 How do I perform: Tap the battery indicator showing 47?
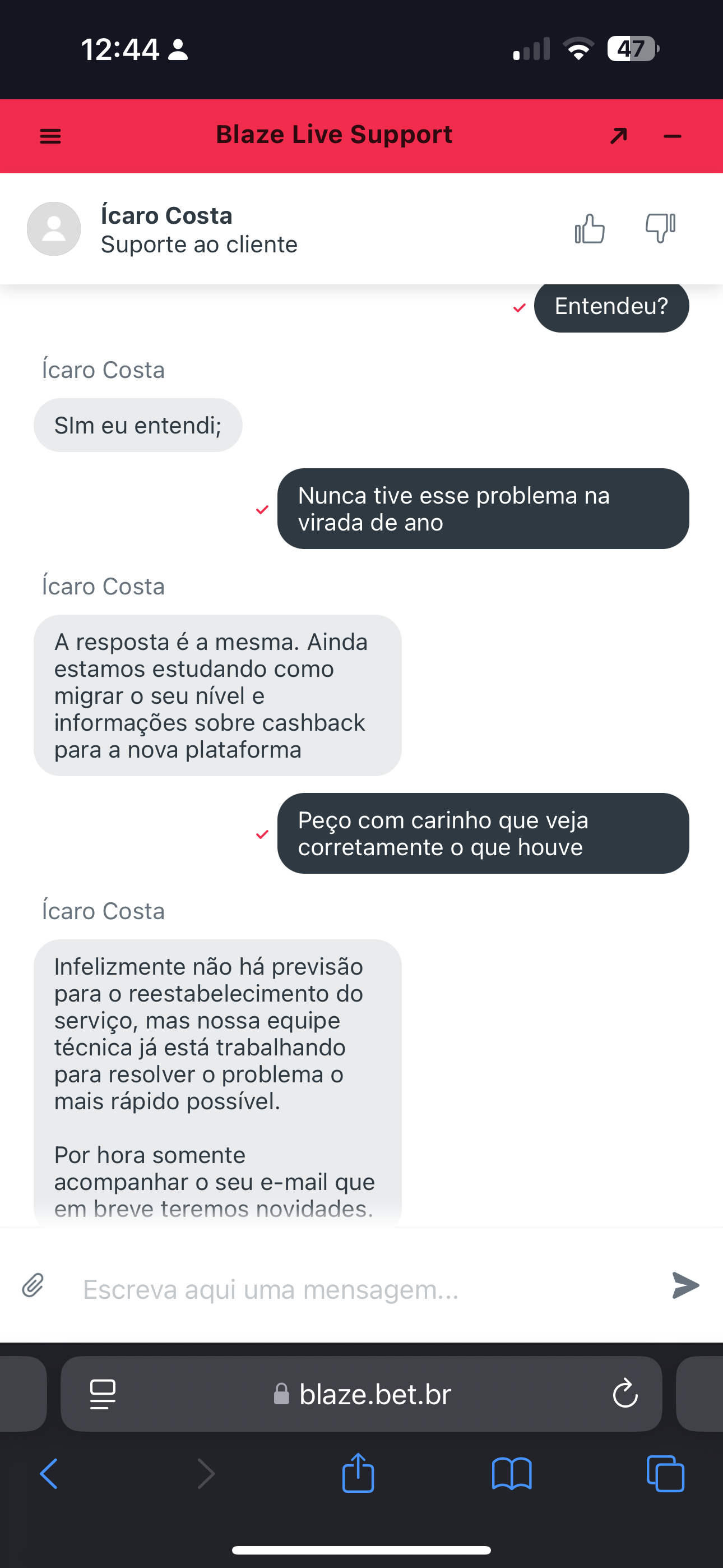point(631,49)
